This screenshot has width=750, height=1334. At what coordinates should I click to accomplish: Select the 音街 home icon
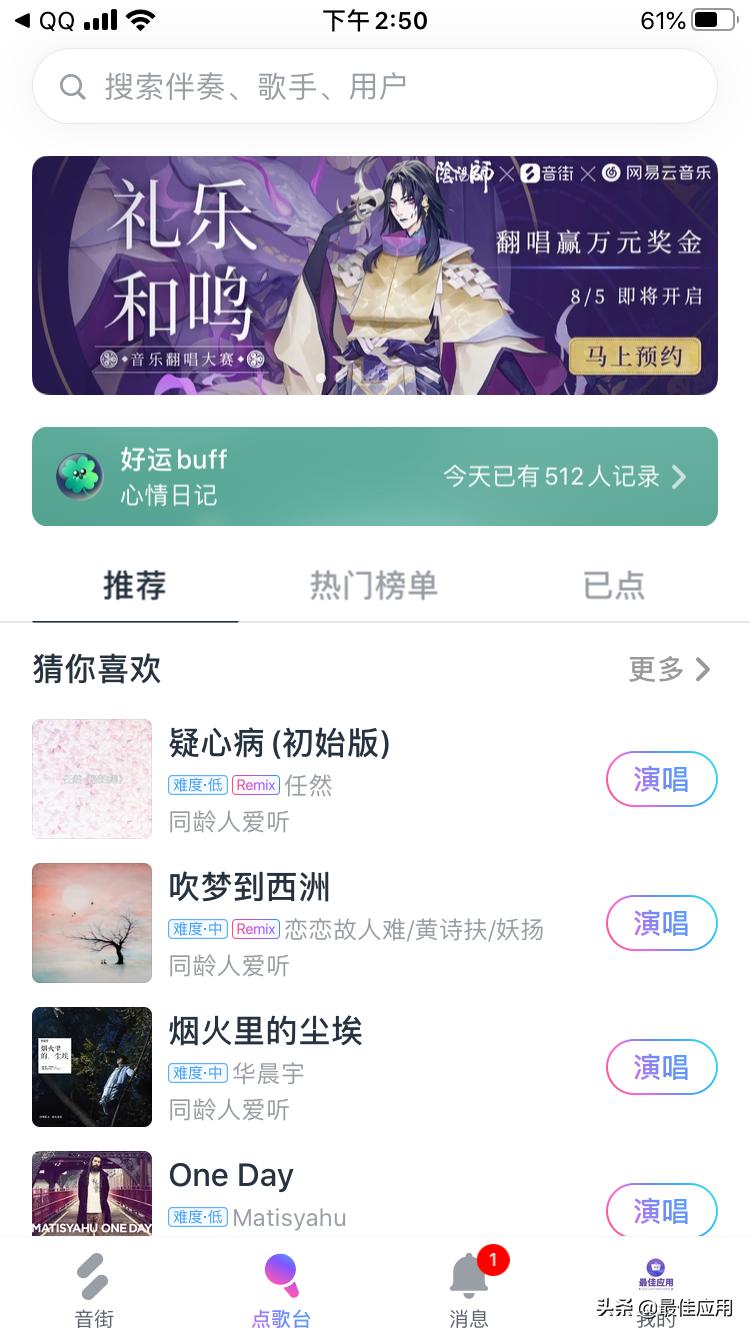pos(93,1275)
